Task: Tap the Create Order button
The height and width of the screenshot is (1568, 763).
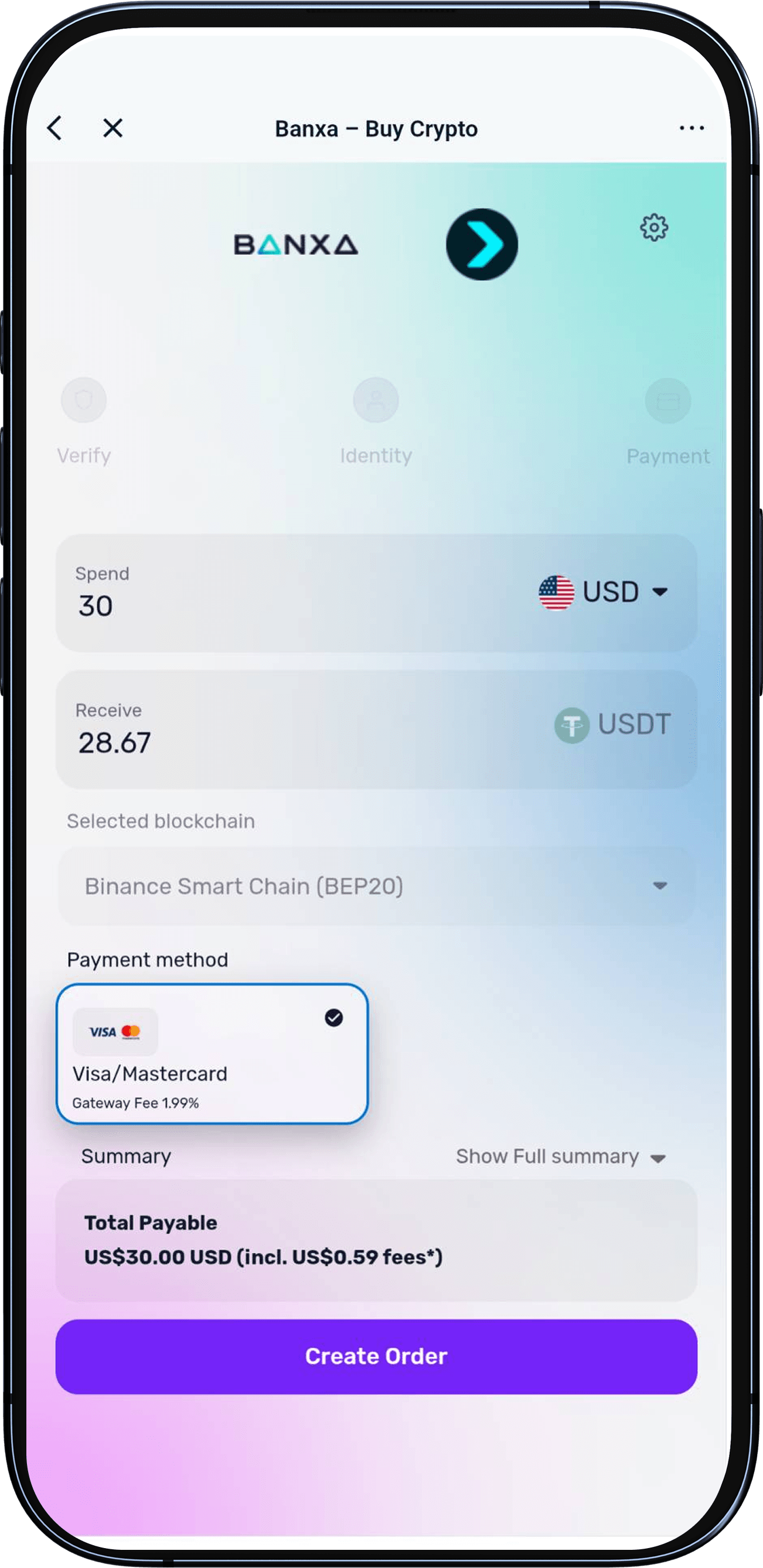Action: coord(376,1357)
